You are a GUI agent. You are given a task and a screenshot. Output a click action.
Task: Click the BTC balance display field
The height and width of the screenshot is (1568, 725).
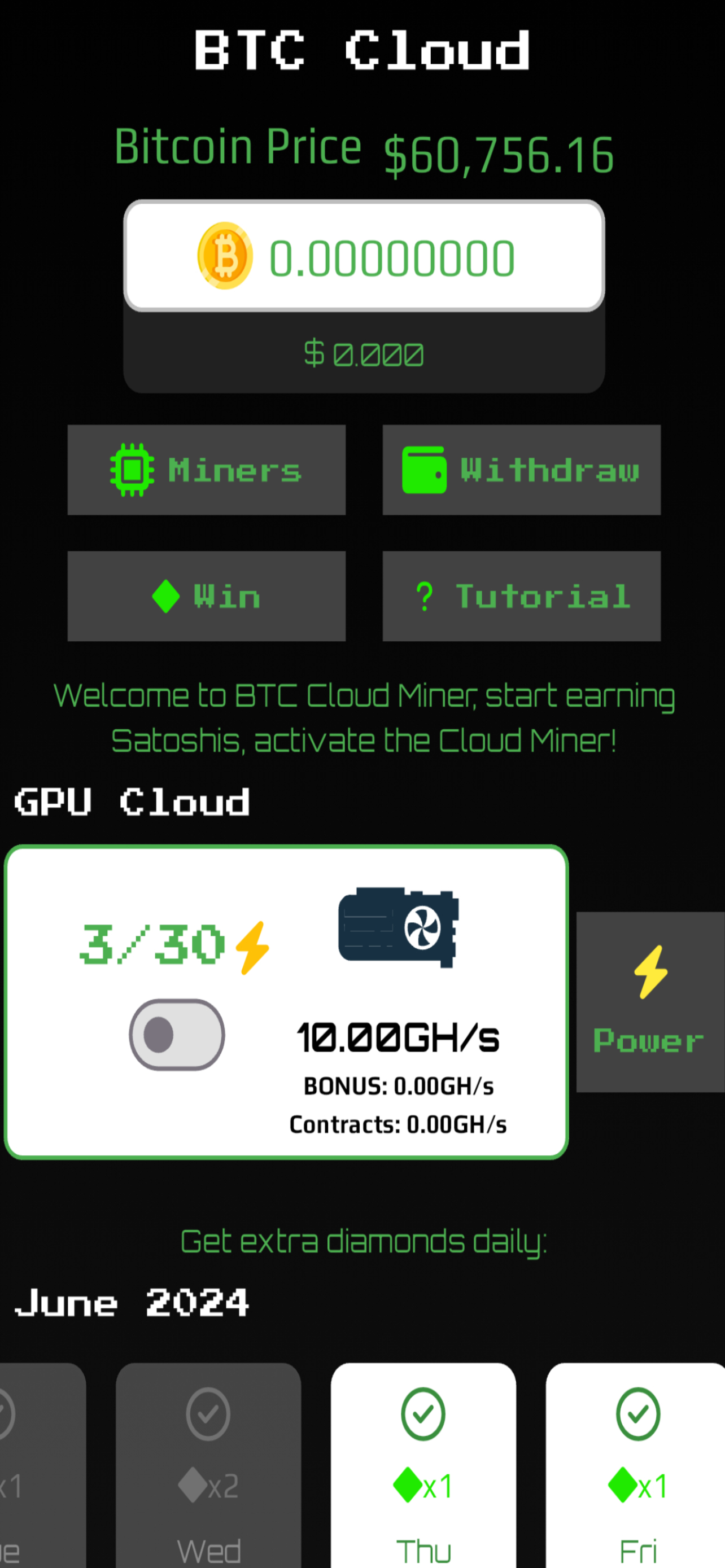[364, 255]
